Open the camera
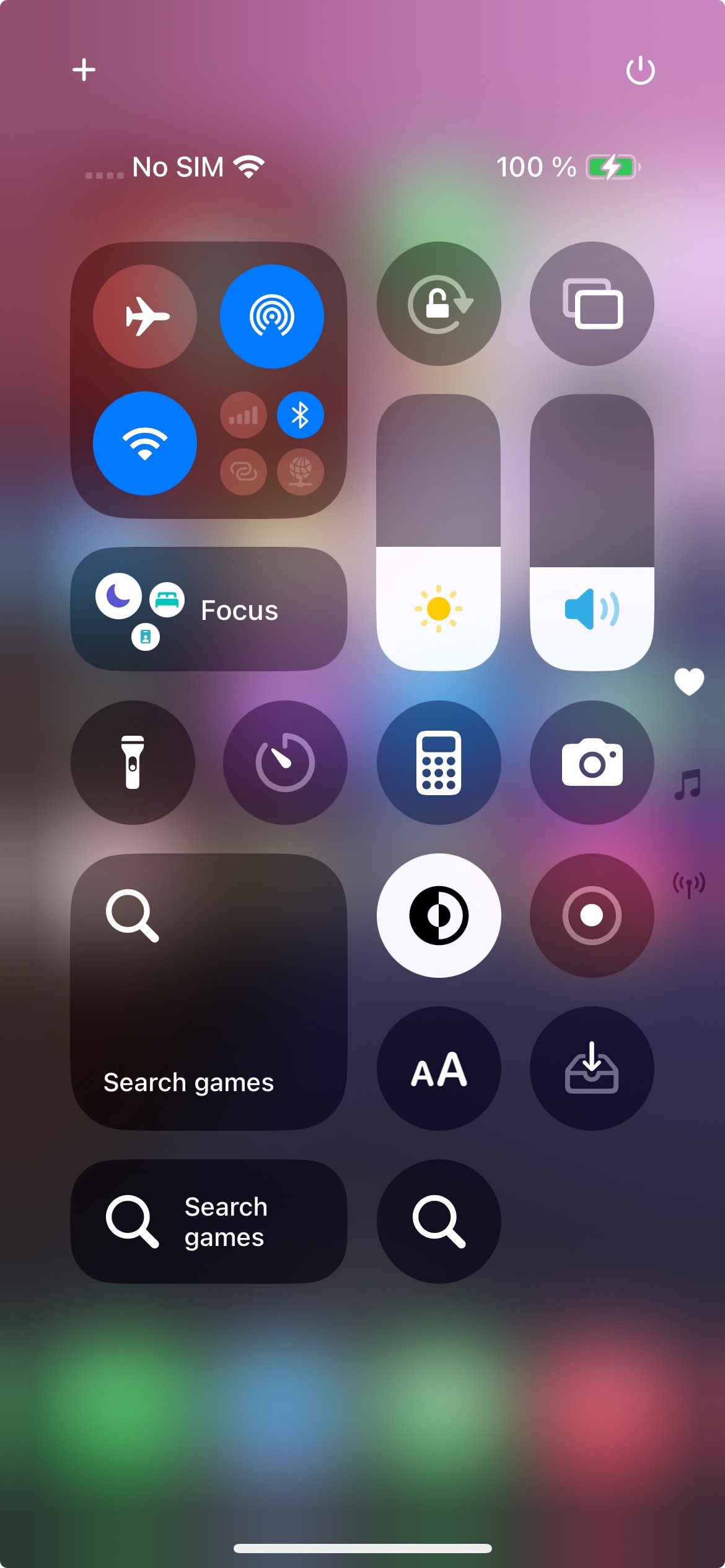 click(x=592, y=762)
